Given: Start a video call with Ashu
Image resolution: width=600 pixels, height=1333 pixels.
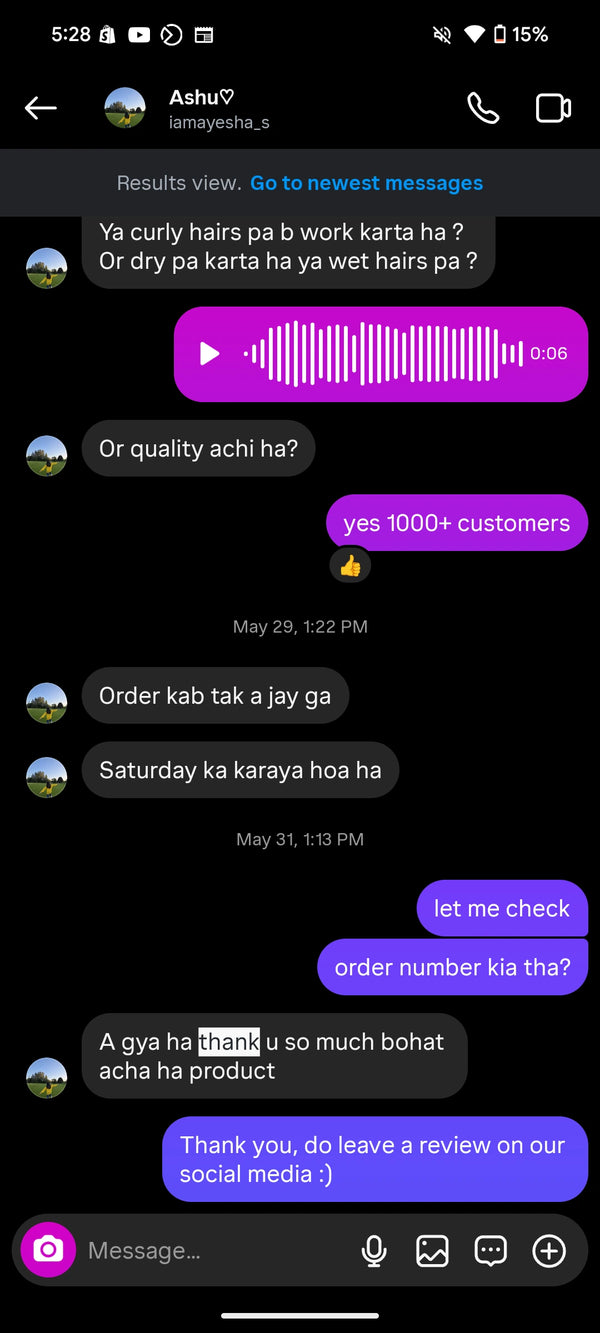Looking at the screenshot, I should click(x=553, y=108).
